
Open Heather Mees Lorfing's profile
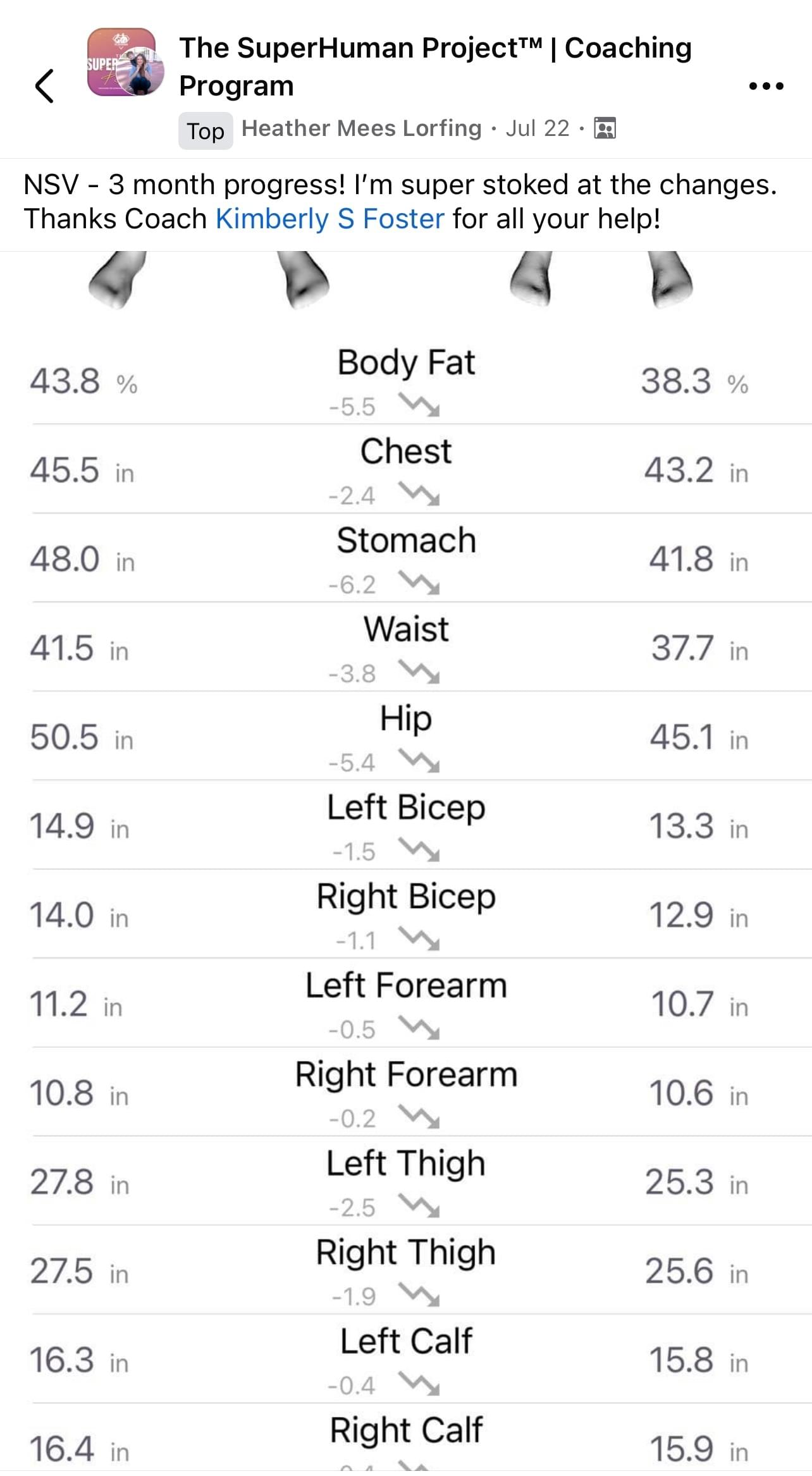click(362, 128)
